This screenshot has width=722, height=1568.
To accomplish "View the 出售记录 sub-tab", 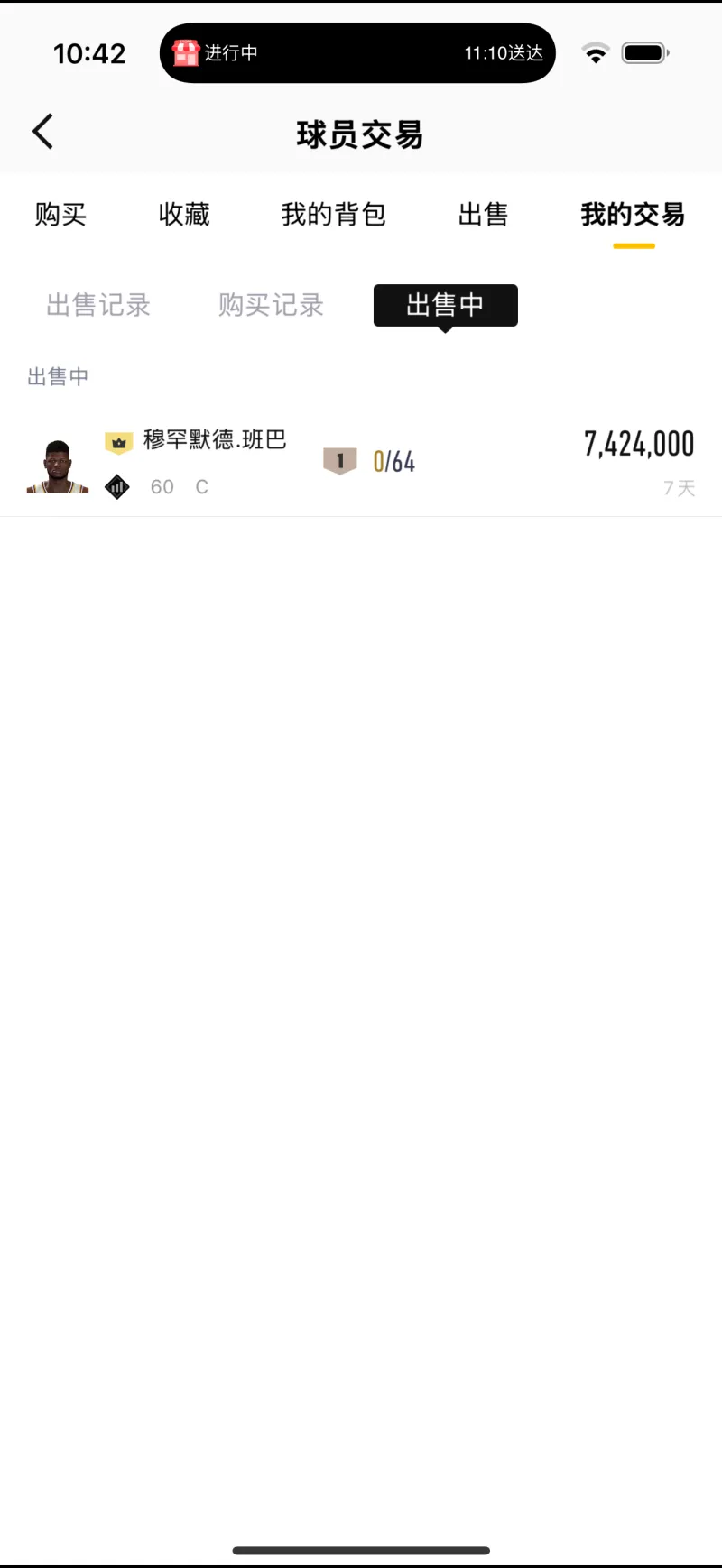I will pos(97,305).
